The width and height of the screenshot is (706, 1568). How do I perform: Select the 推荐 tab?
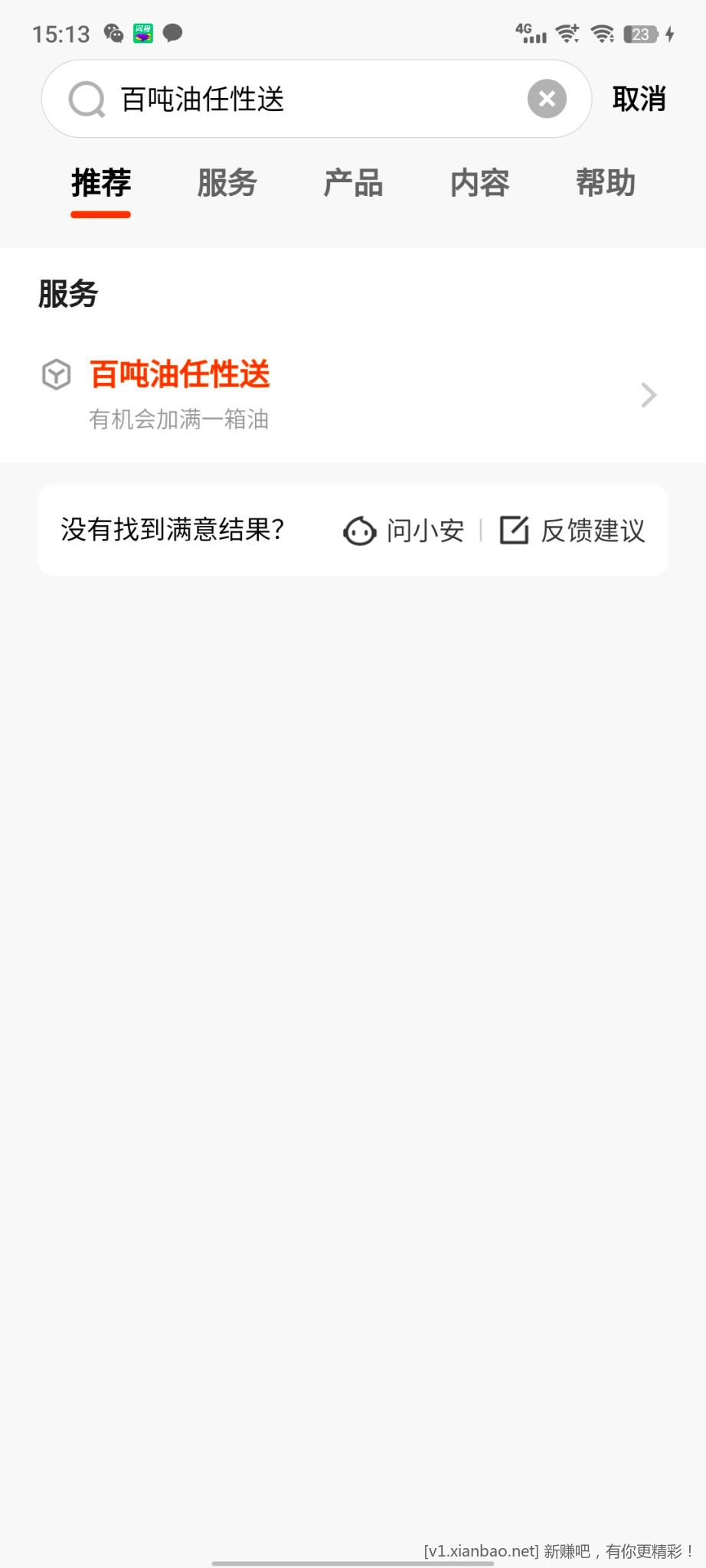click(x=101, y=183)
